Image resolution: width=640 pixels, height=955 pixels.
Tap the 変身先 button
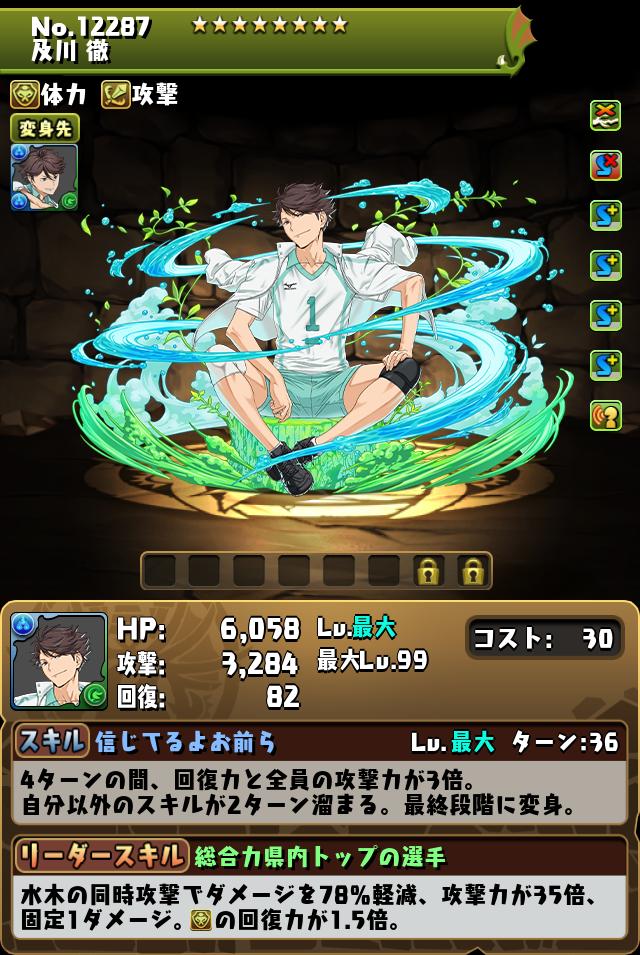[x=44, y=128]
